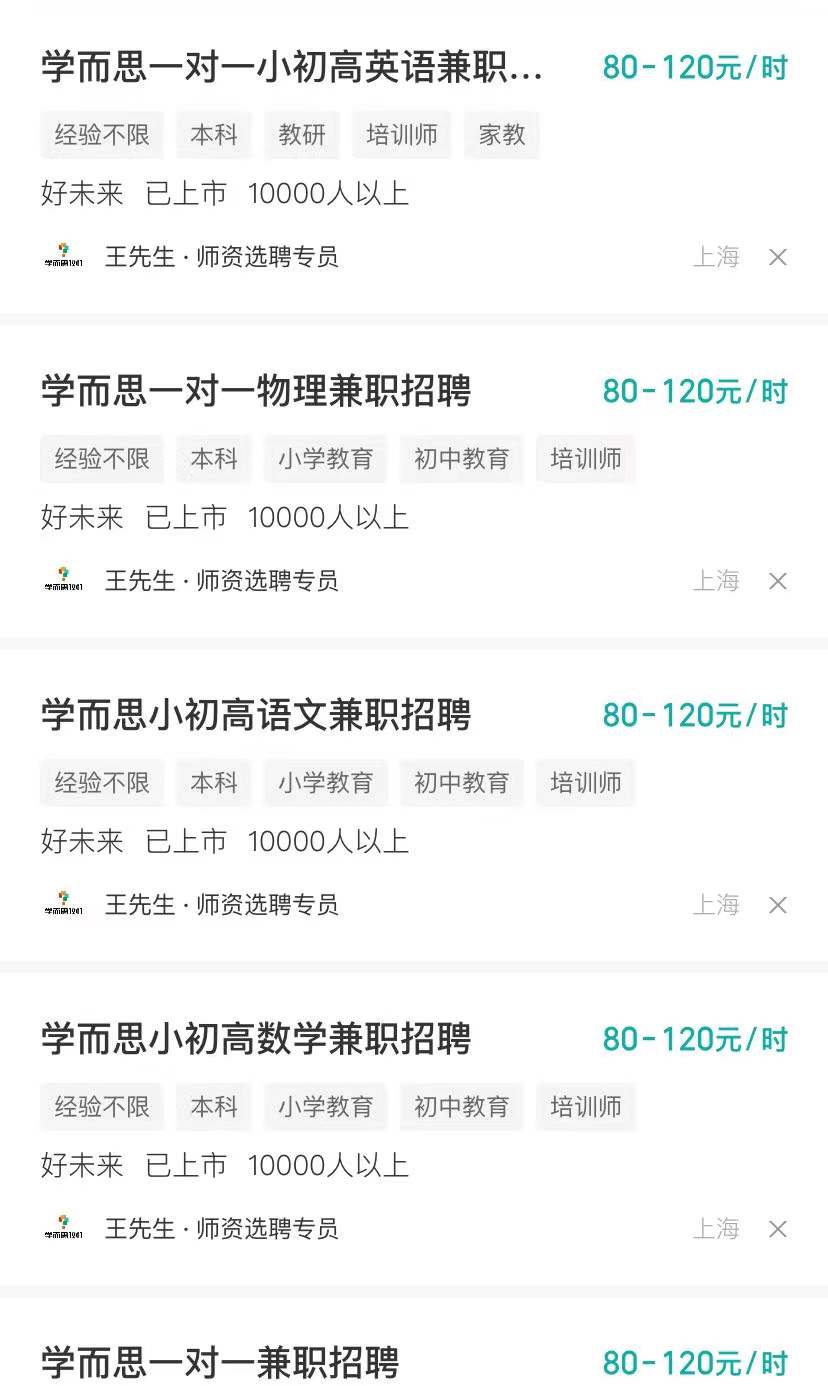Dismiss the 语文兼职招聘 job card

tap(778, 905)
